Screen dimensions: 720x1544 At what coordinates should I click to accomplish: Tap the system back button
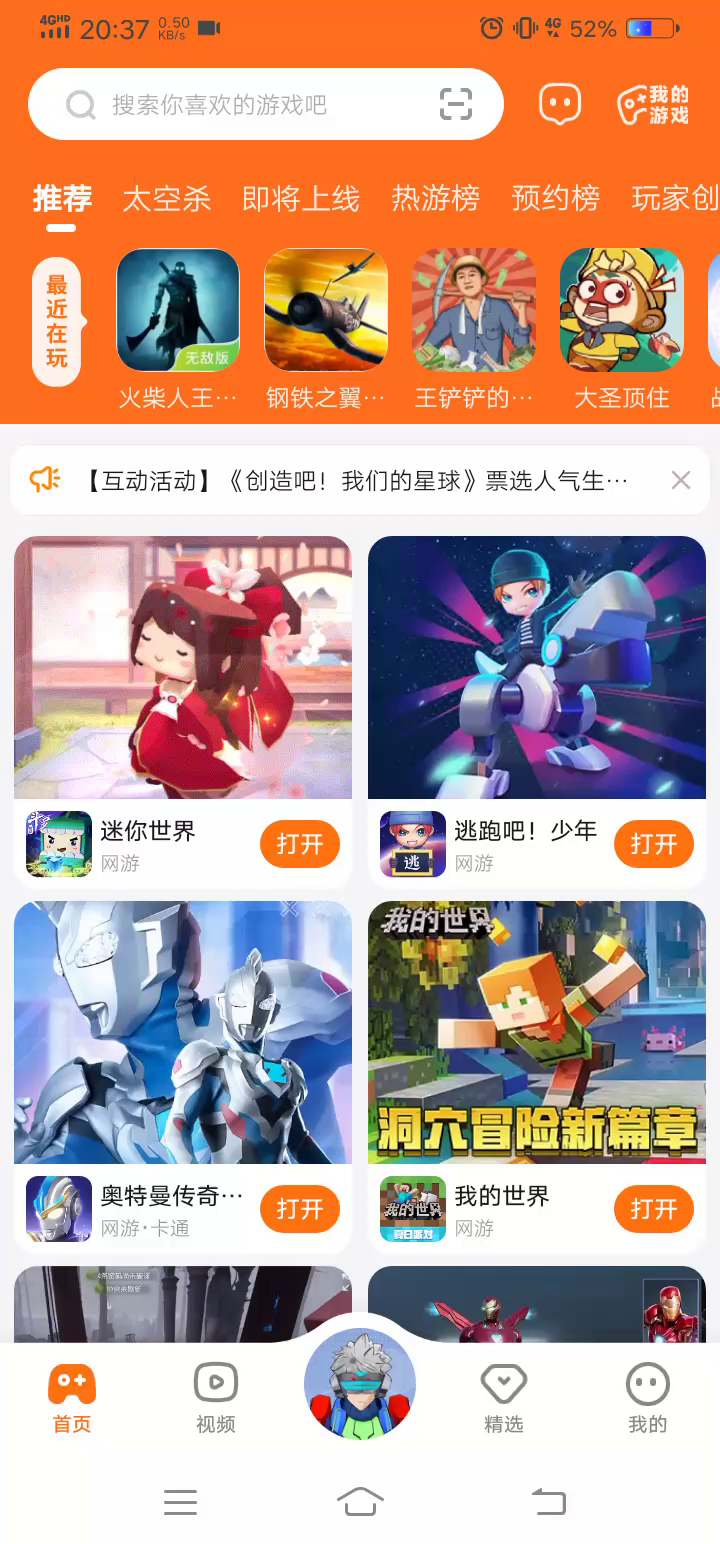(548, 1501)
